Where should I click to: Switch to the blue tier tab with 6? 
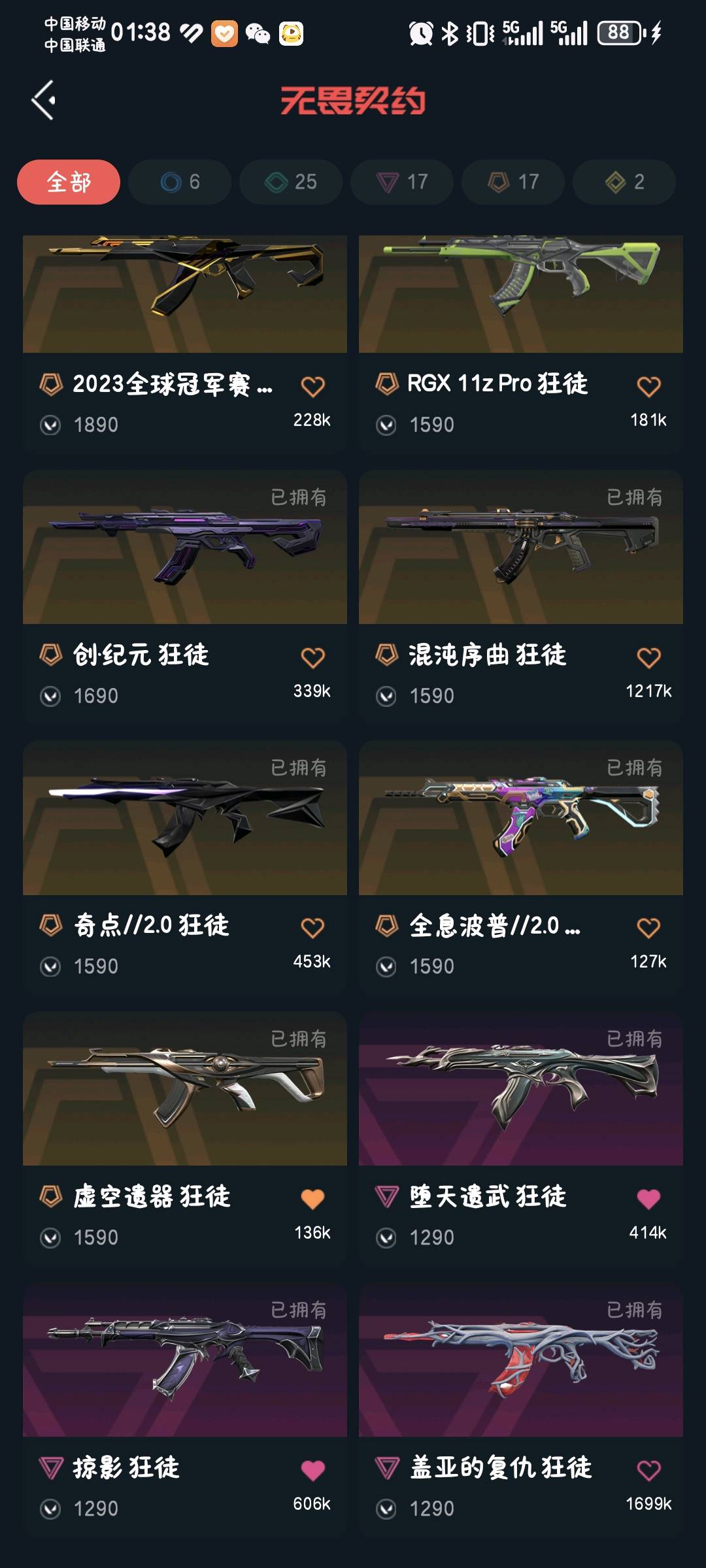pyautogui.click(x=180, y=182)
